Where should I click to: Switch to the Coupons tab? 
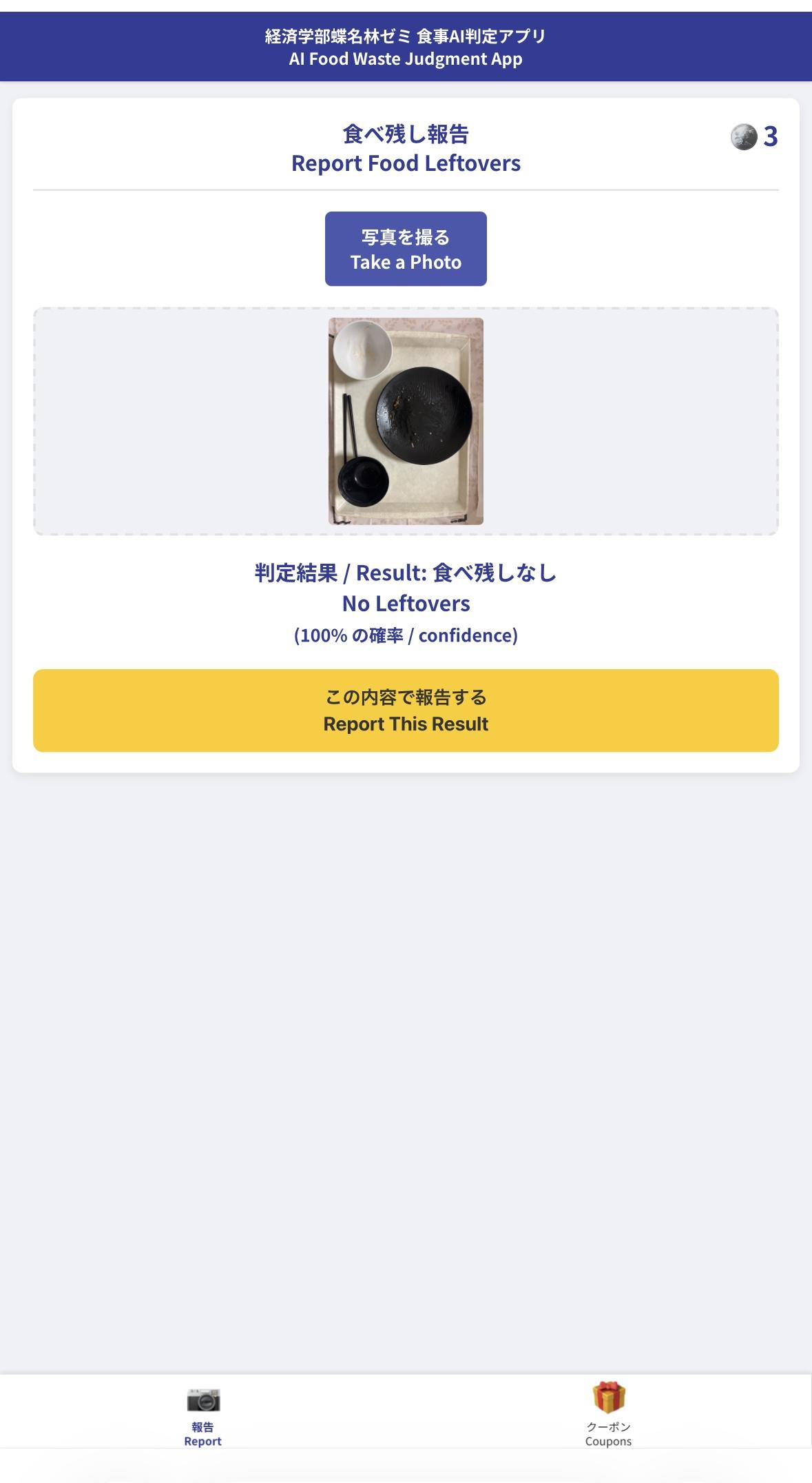(608, 1413)
